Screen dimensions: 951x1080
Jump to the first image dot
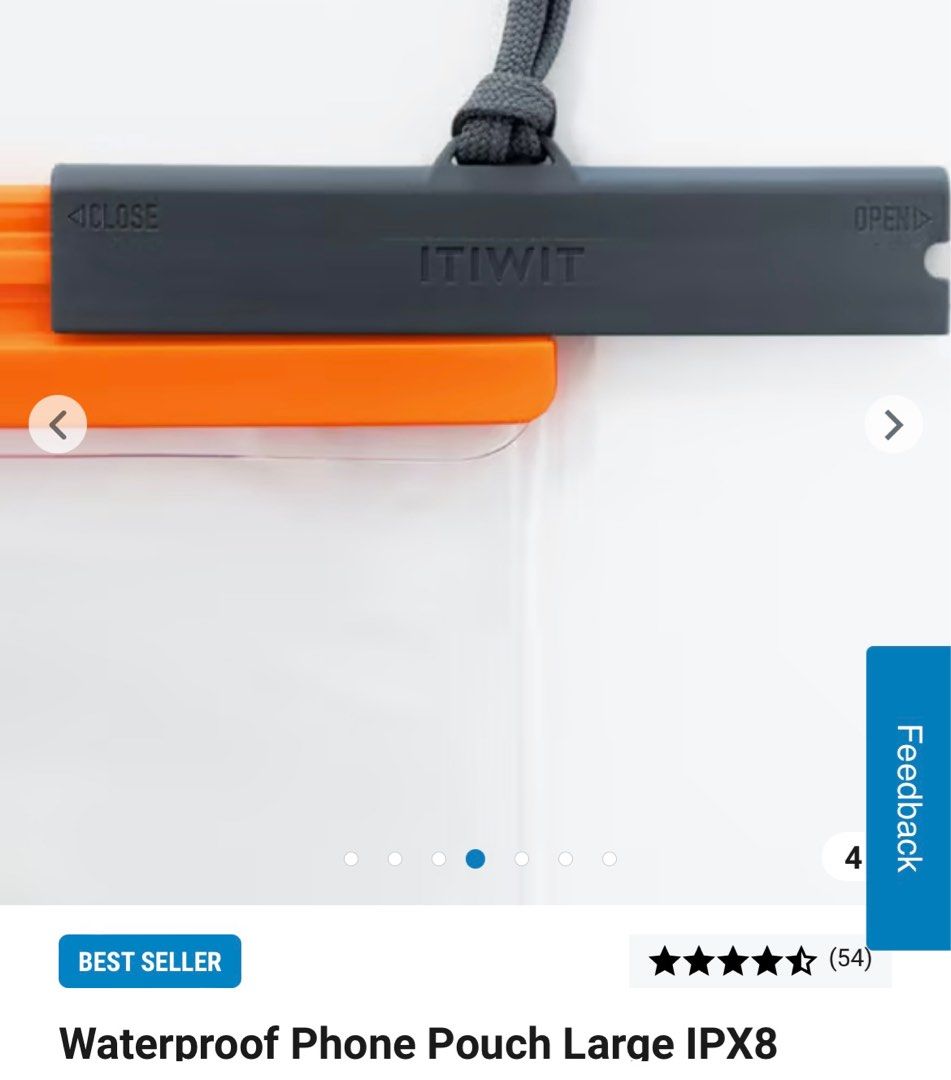(351, 859)
